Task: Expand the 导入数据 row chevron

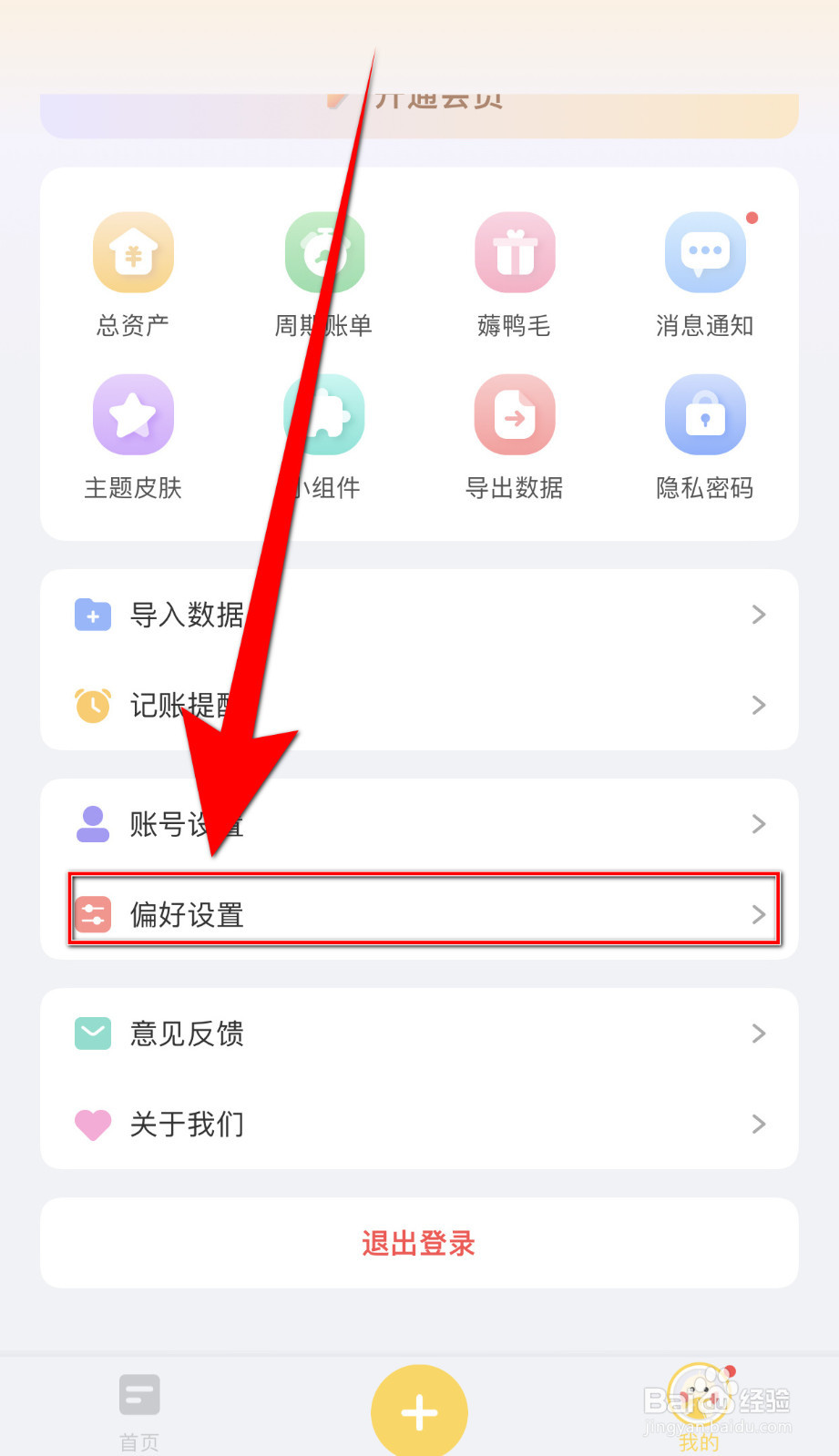Action: click(759, 615)
